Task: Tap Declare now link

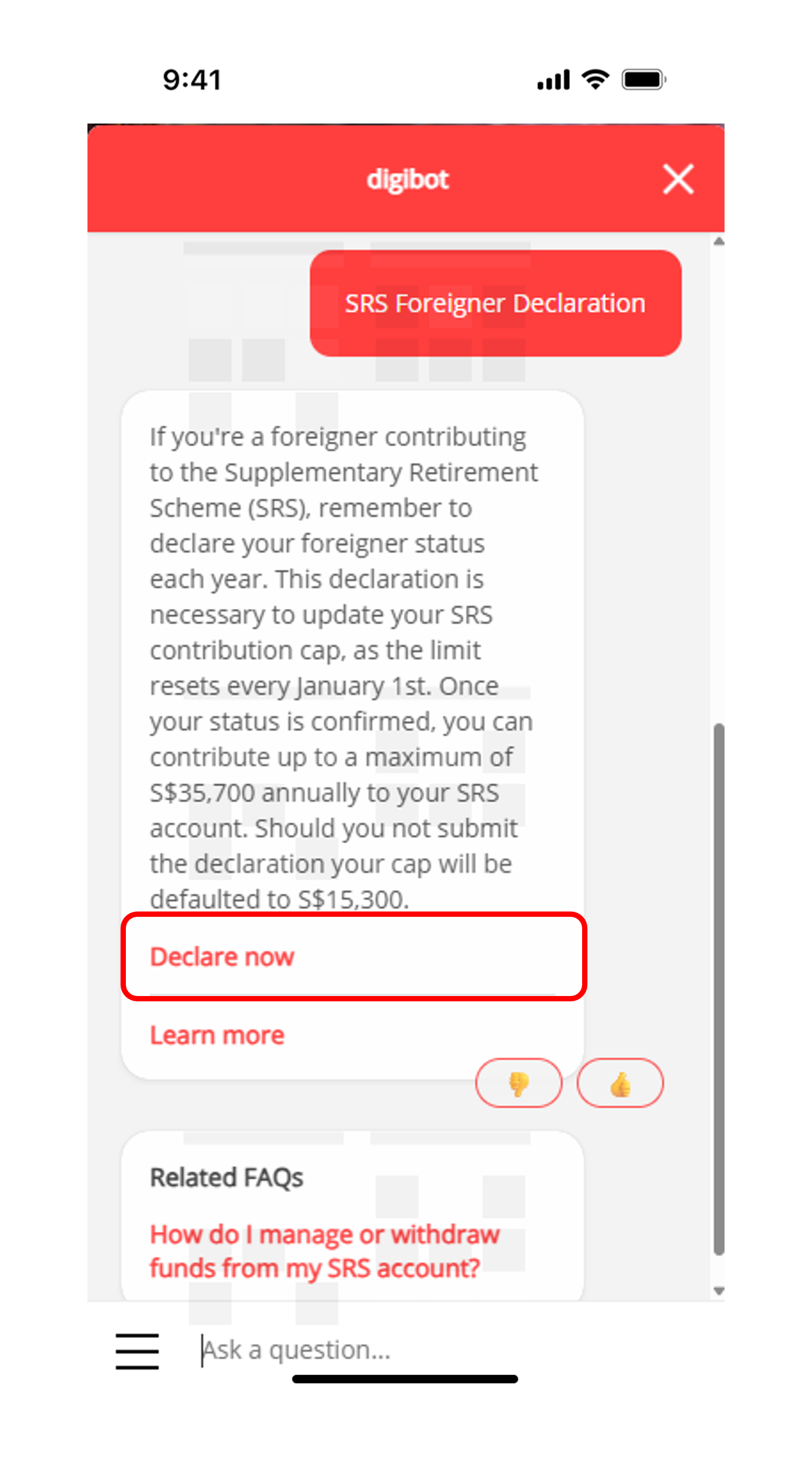Action: (x=222, y=956)
